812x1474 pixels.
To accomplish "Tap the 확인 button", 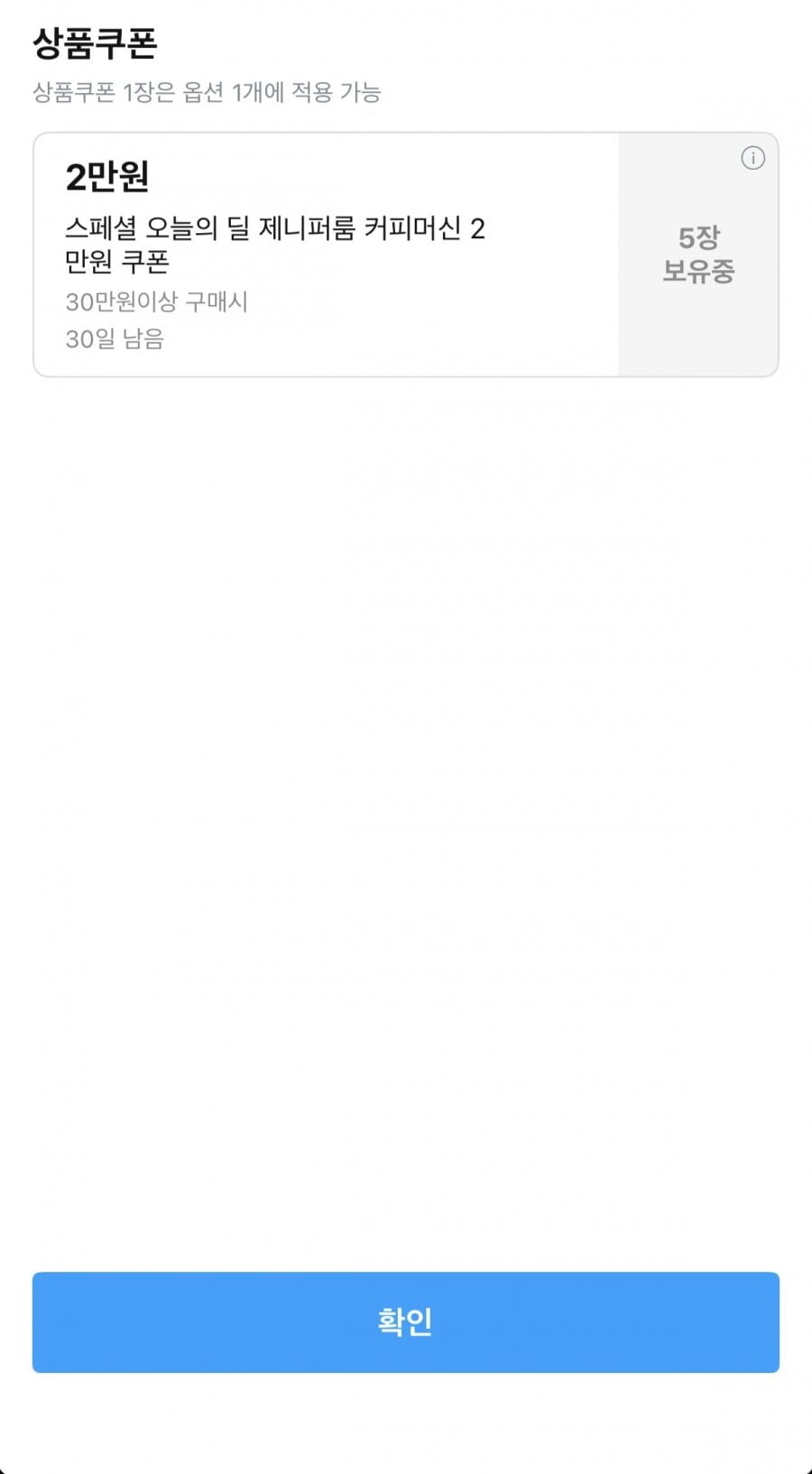I will click(x=405, y=1321).
